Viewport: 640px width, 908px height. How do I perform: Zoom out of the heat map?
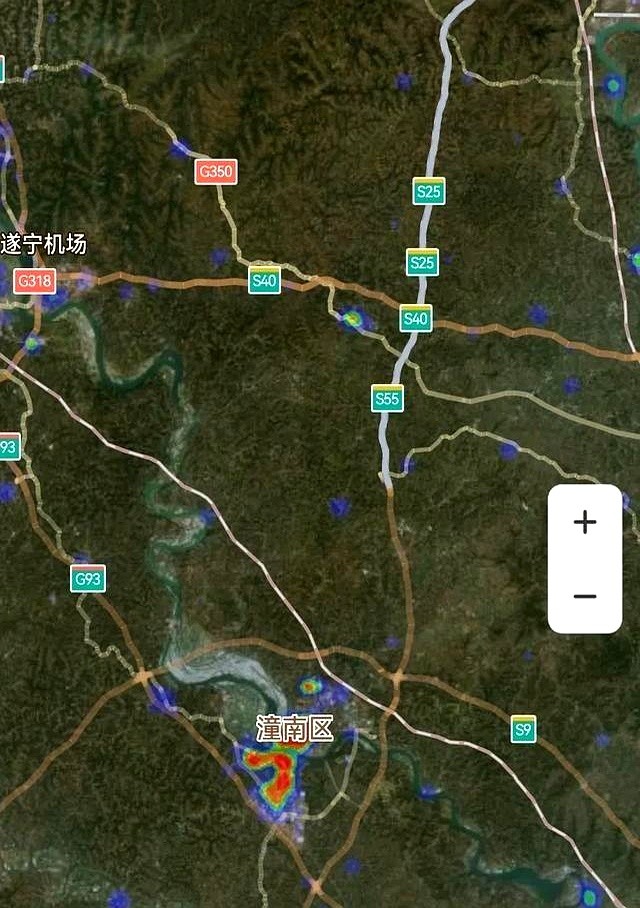[x=585, y=596]
